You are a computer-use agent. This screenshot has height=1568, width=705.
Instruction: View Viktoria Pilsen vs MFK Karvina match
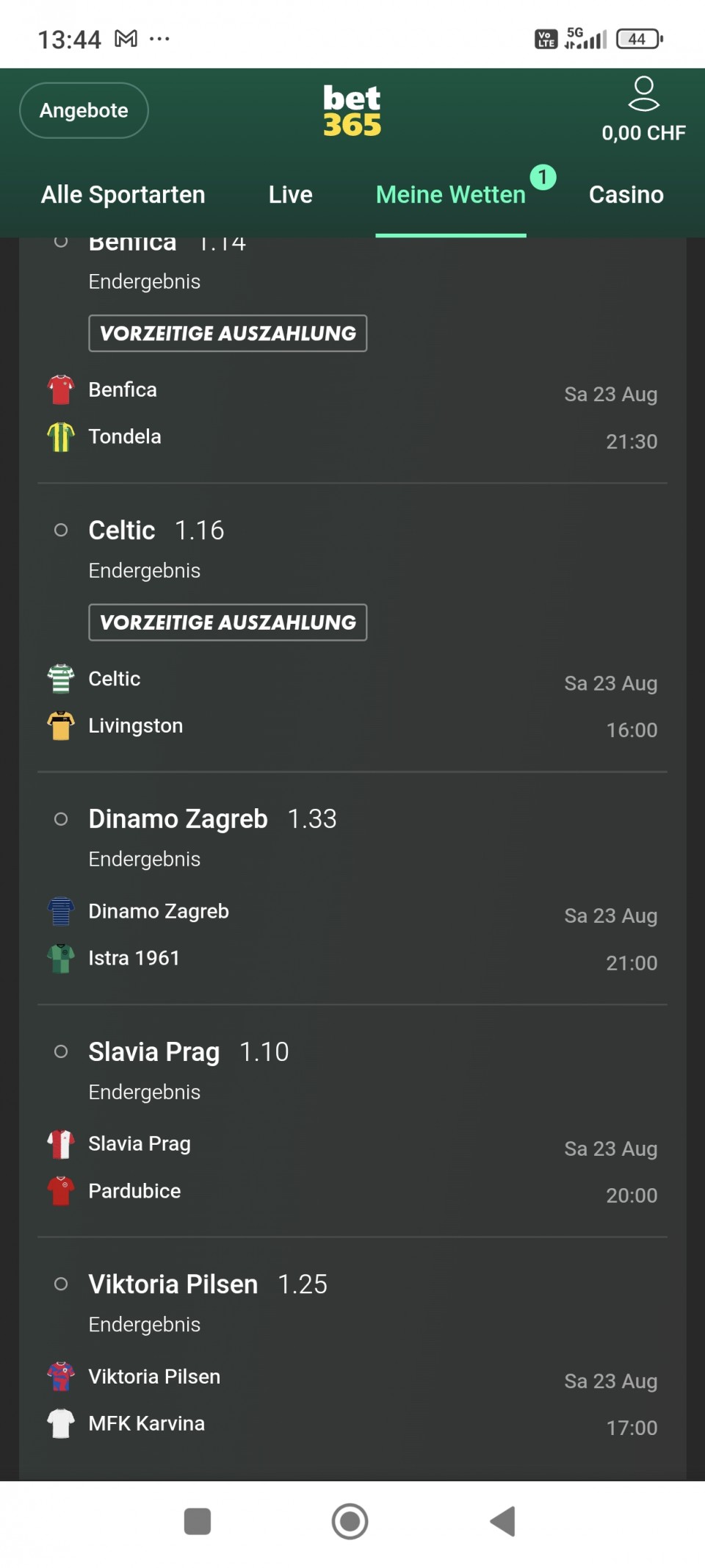pos(352,1400)
